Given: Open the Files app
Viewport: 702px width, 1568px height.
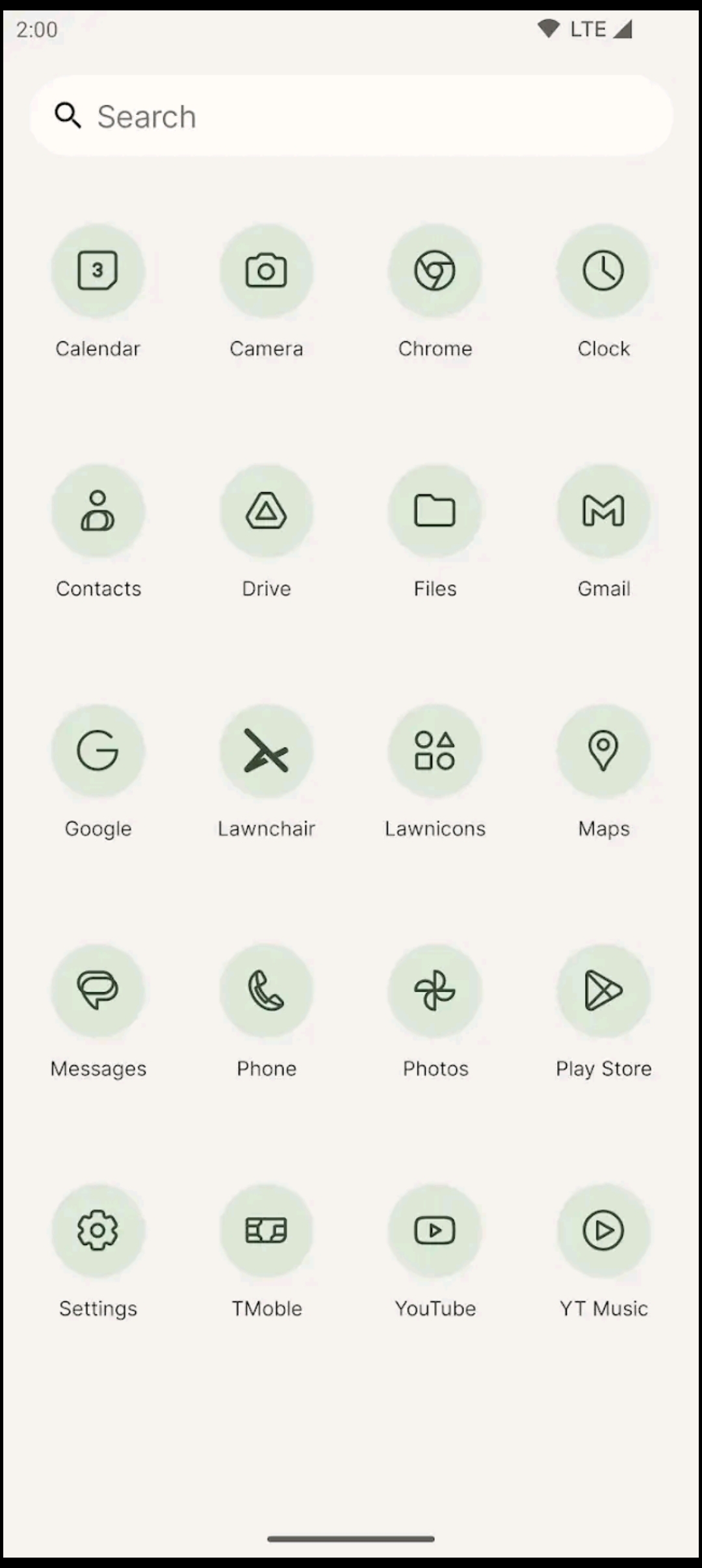Looking at the screenshot, I should click(x=435, y=511).
